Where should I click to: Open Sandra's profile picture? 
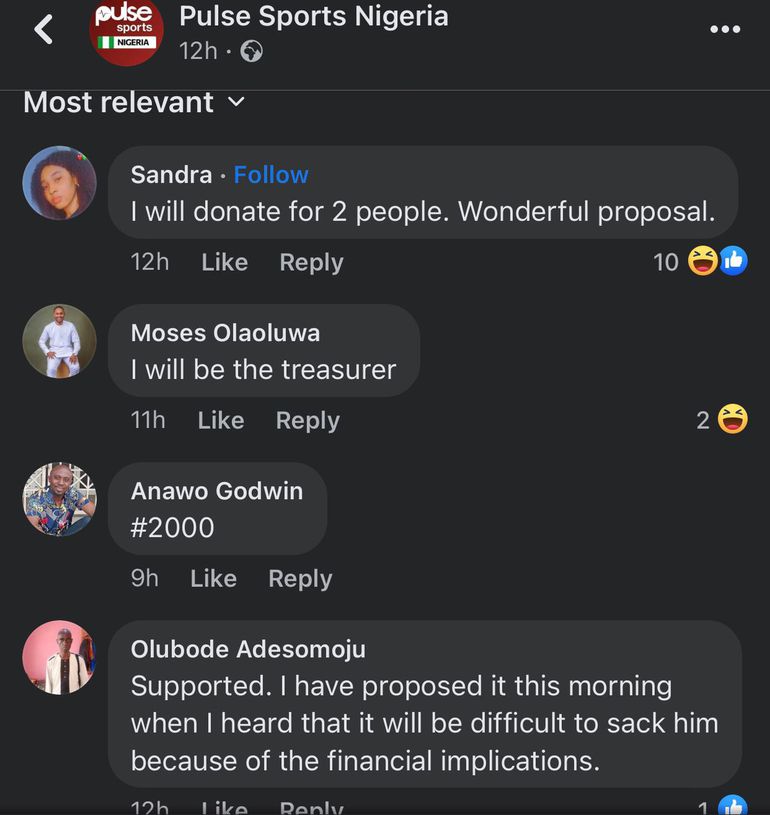[x=60, y=183]
